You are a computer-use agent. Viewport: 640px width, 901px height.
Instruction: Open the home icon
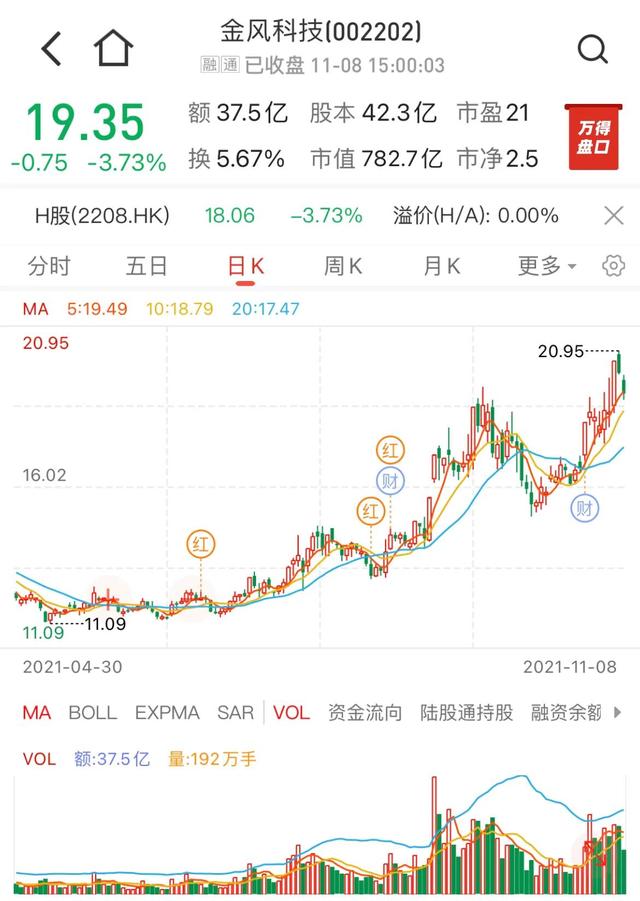point(113,48)
